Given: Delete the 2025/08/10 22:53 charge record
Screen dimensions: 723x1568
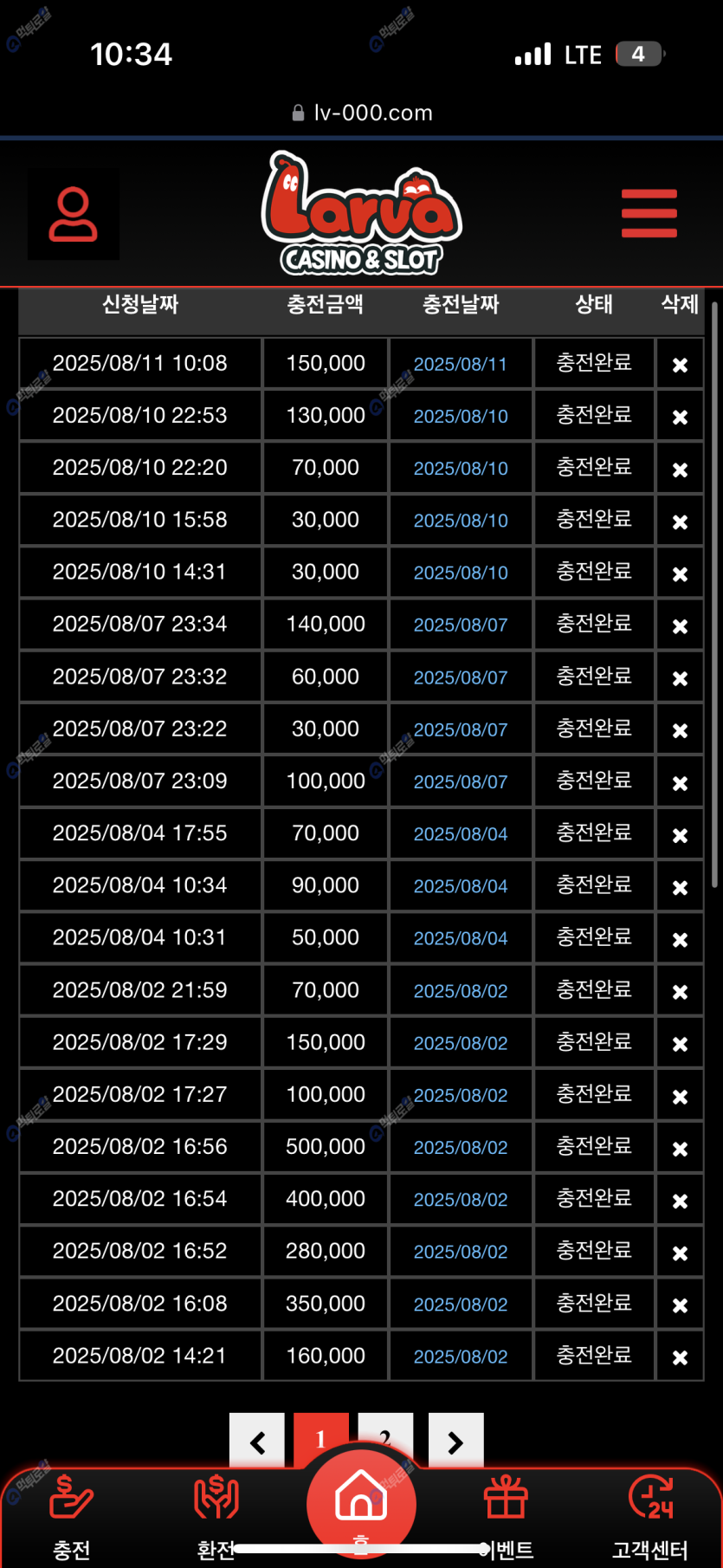Looking at the screenshot, I should click(x=680, y=417).
